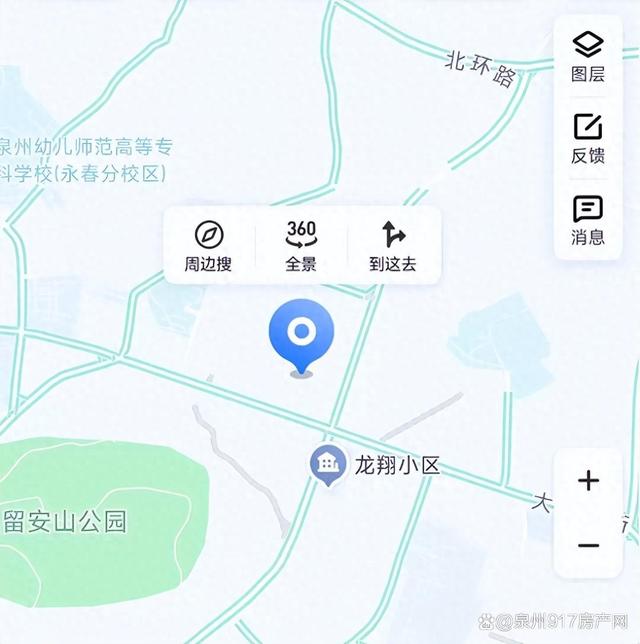Zoom in with the plus button
This screenshot has height=644, width=640.
[588, 481]
